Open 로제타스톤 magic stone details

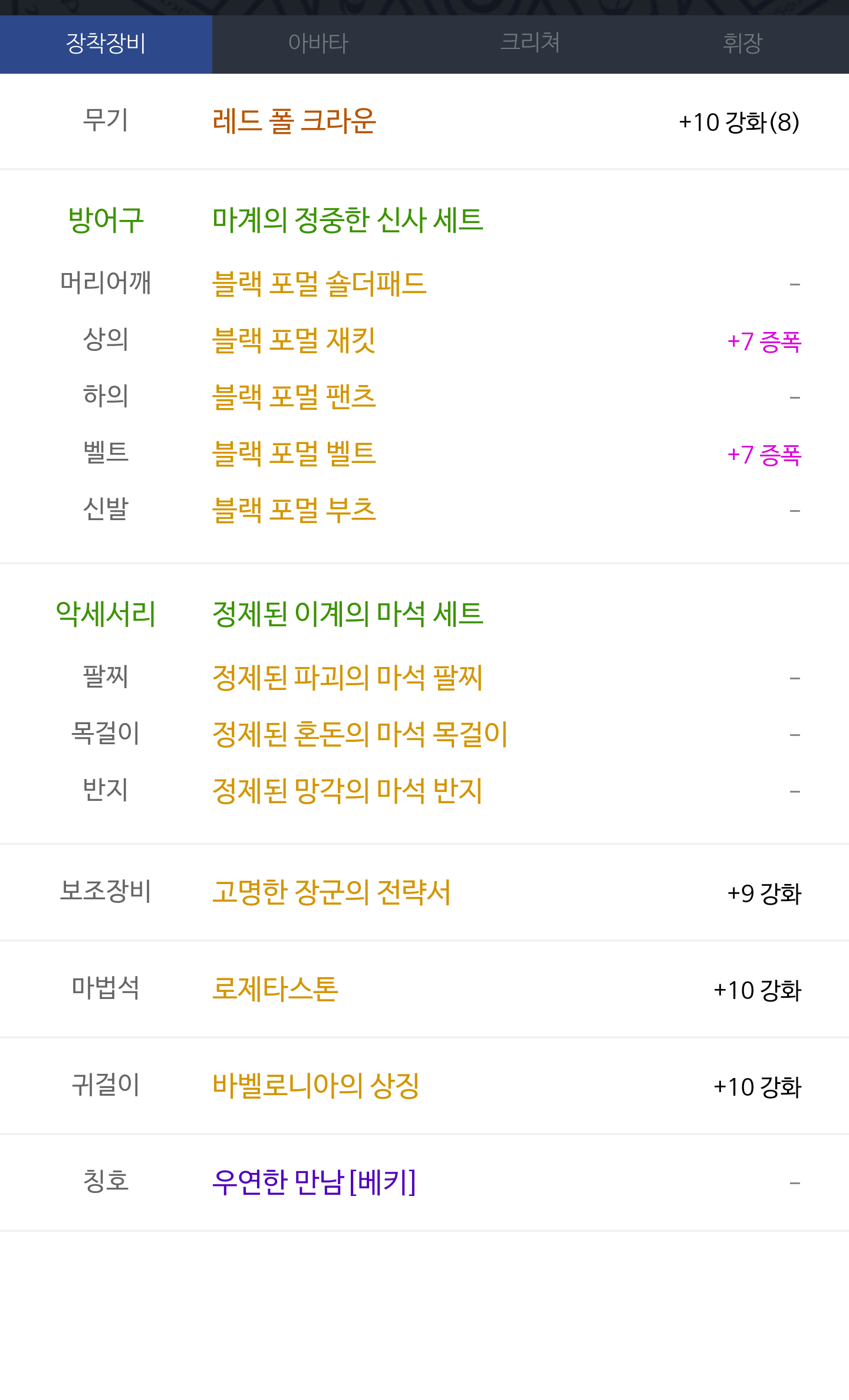pyautogui.click(x=275, y=989)
